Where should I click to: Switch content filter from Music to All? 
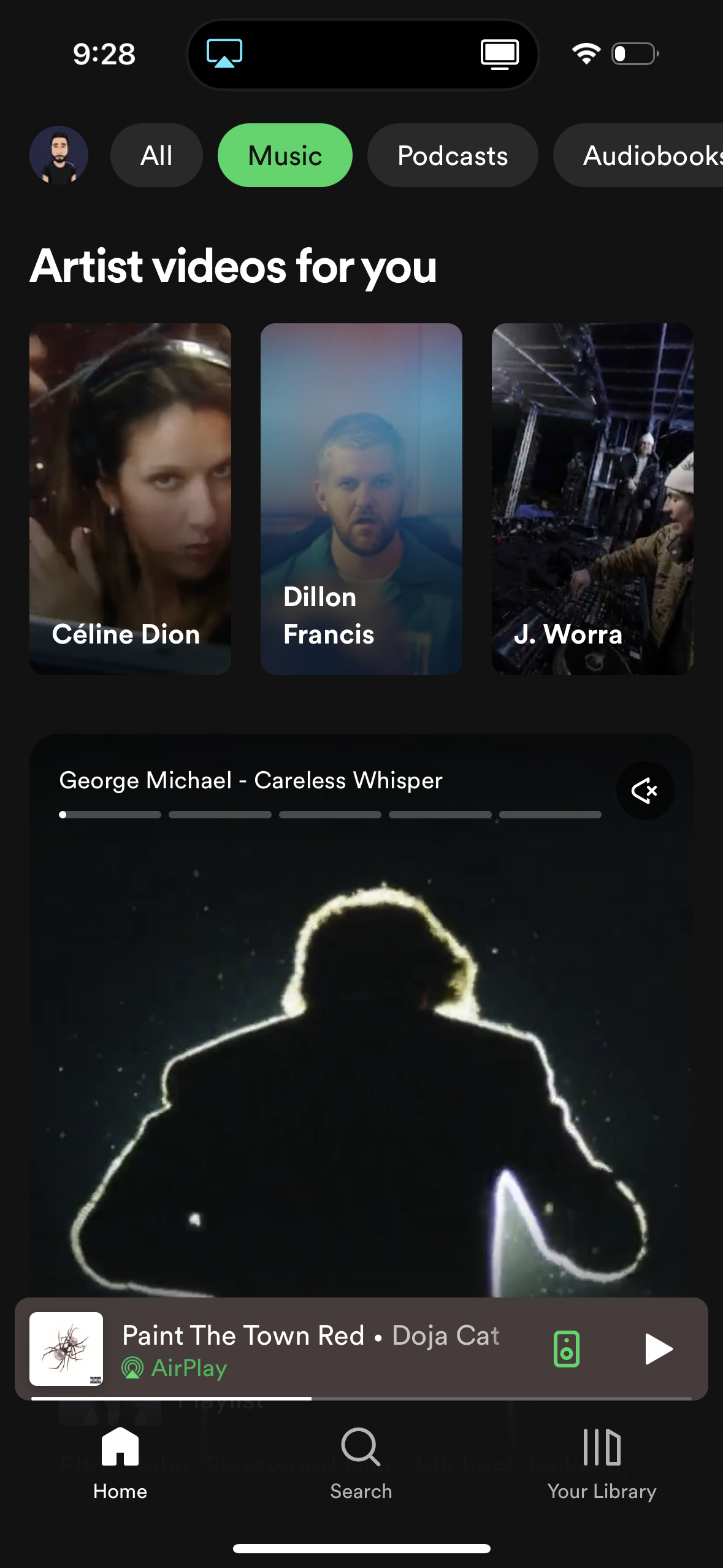[156, 155]
